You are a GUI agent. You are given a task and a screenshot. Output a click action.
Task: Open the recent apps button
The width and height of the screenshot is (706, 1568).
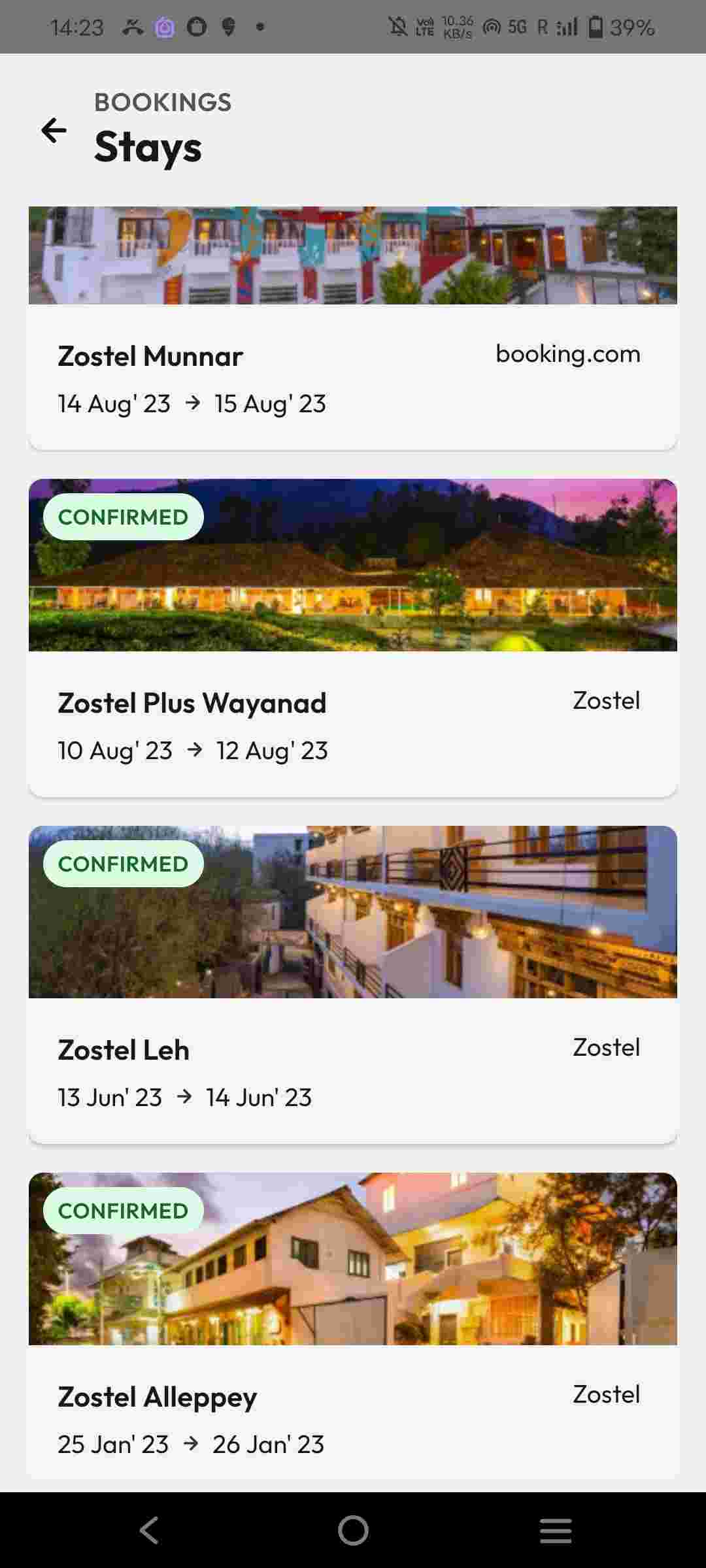556,1530
